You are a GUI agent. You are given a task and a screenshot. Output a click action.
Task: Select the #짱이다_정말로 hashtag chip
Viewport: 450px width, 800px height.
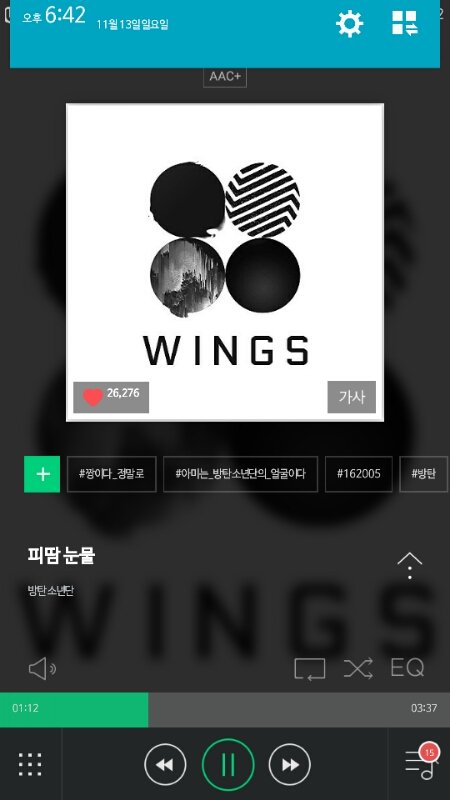tap(111, 474)
